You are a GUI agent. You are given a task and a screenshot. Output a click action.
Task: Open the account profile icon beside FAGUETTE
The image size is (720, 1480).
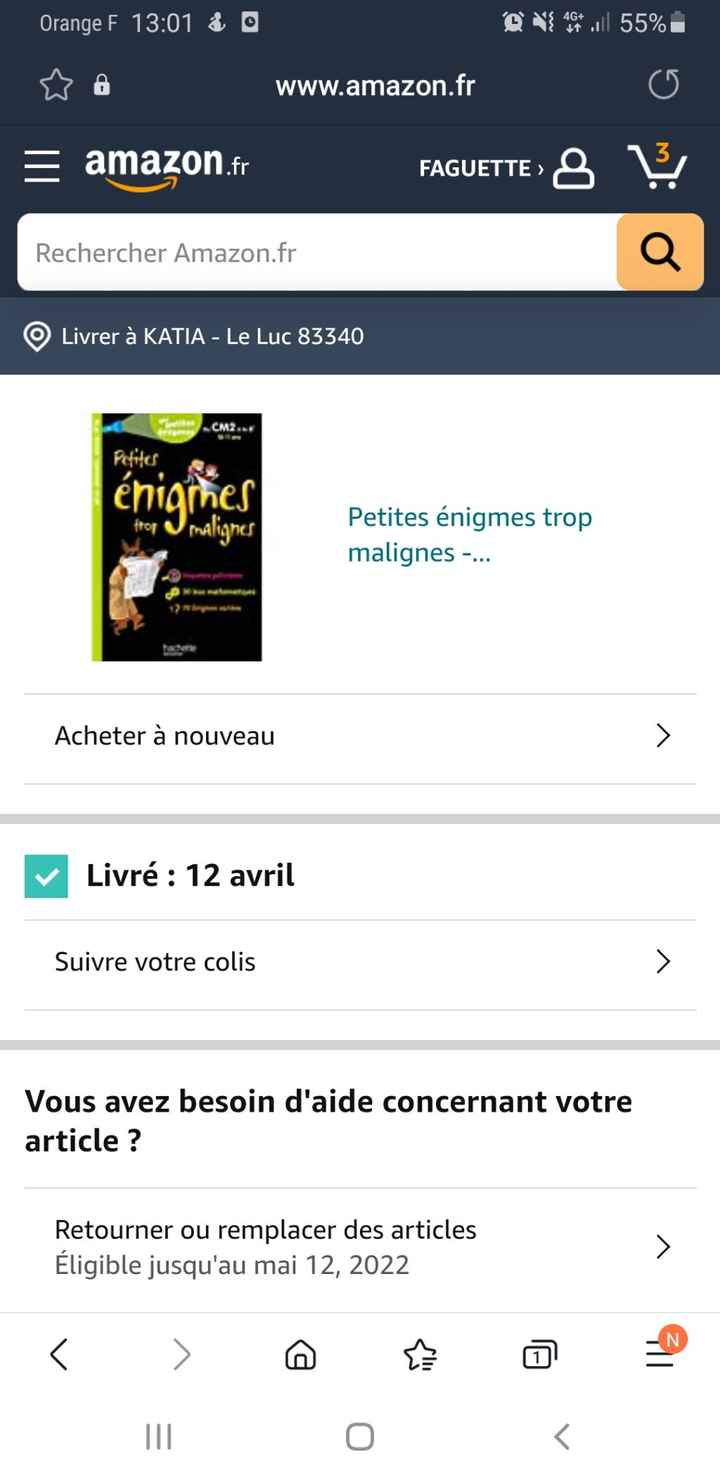(573, 167)
